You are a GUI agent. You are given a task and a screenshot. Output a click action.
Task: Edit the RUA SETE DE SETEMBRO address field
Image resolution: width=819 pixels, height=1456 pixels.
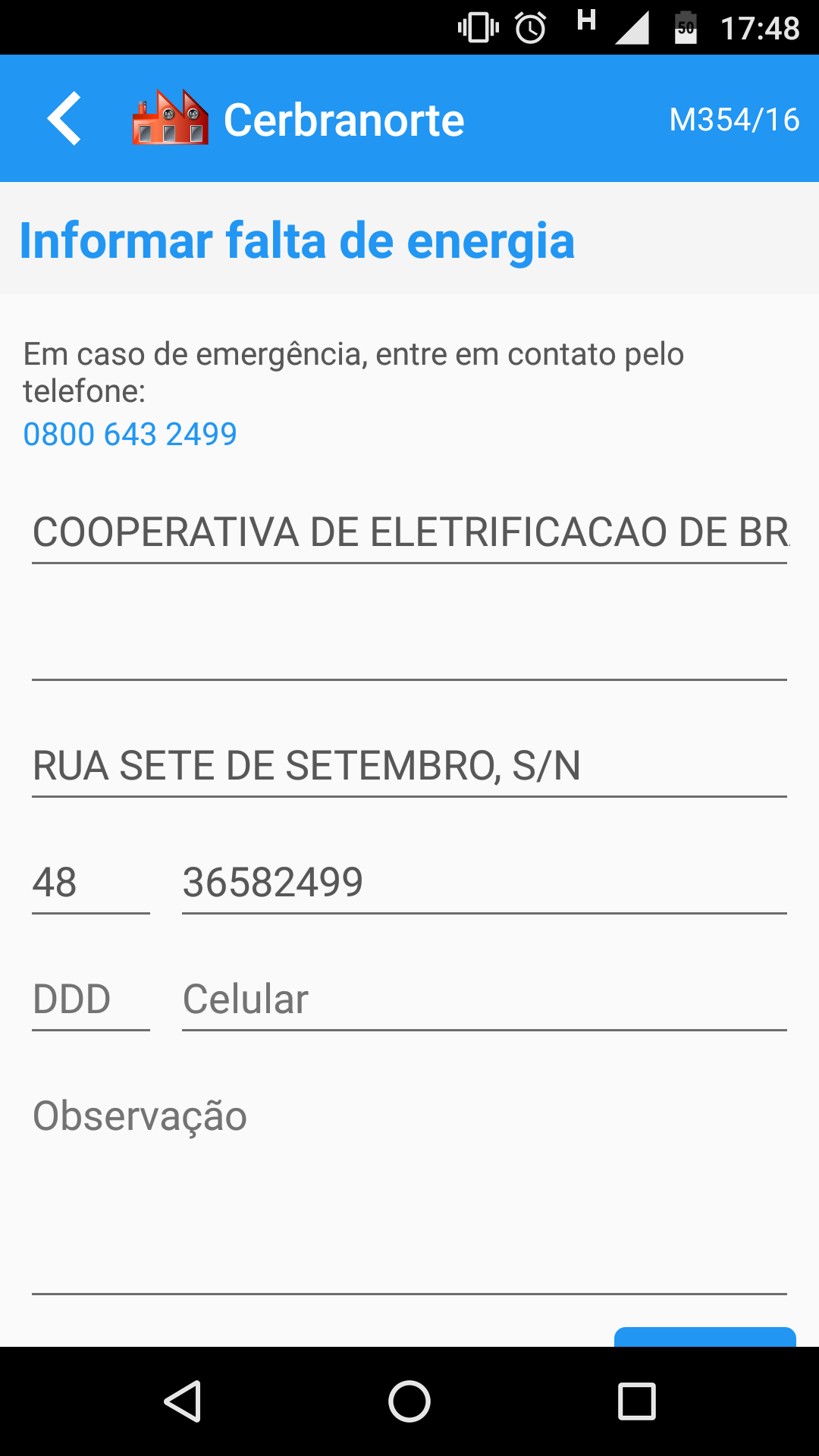pyautogui.click(x=409, y=765)
